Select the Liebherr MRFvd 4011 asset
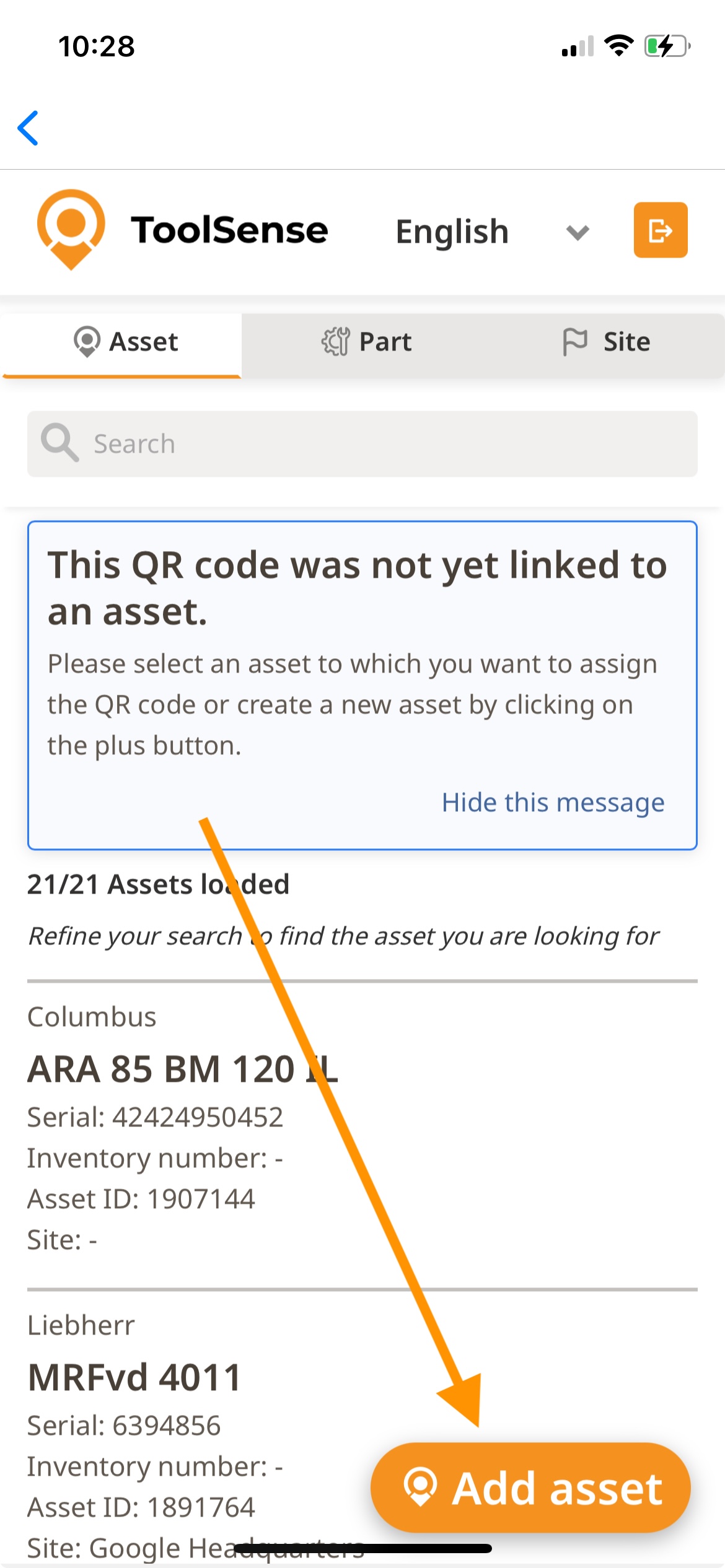The image size is (725, 1568). (x=135, y=1379)
